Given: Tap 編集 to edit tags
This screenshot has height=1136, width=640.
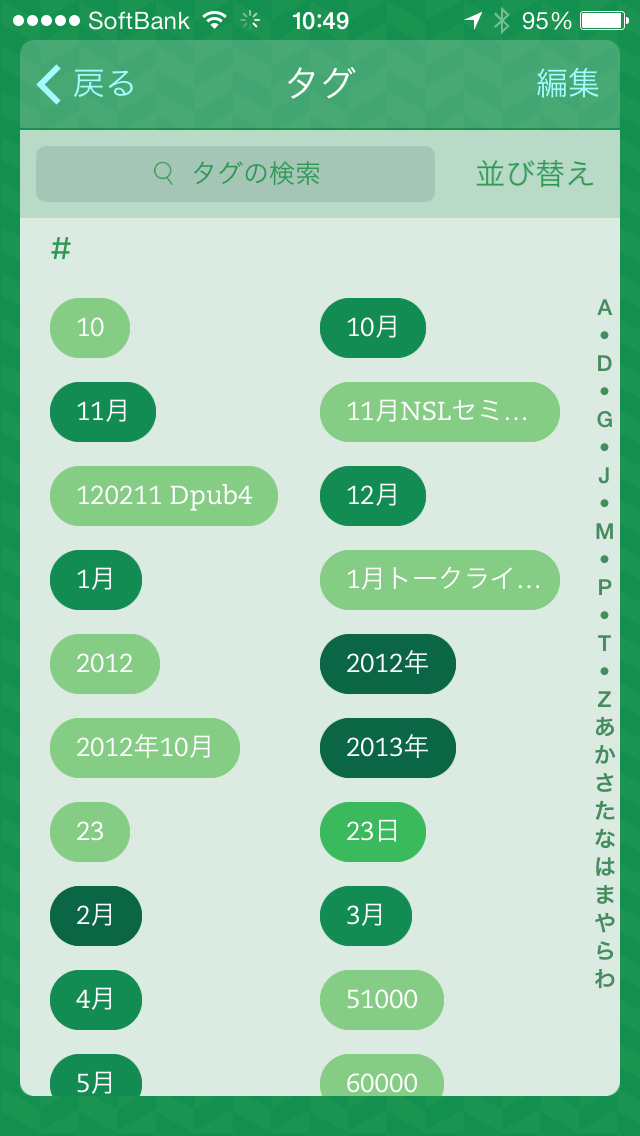Looking at the screenshot, I should 567,84.
